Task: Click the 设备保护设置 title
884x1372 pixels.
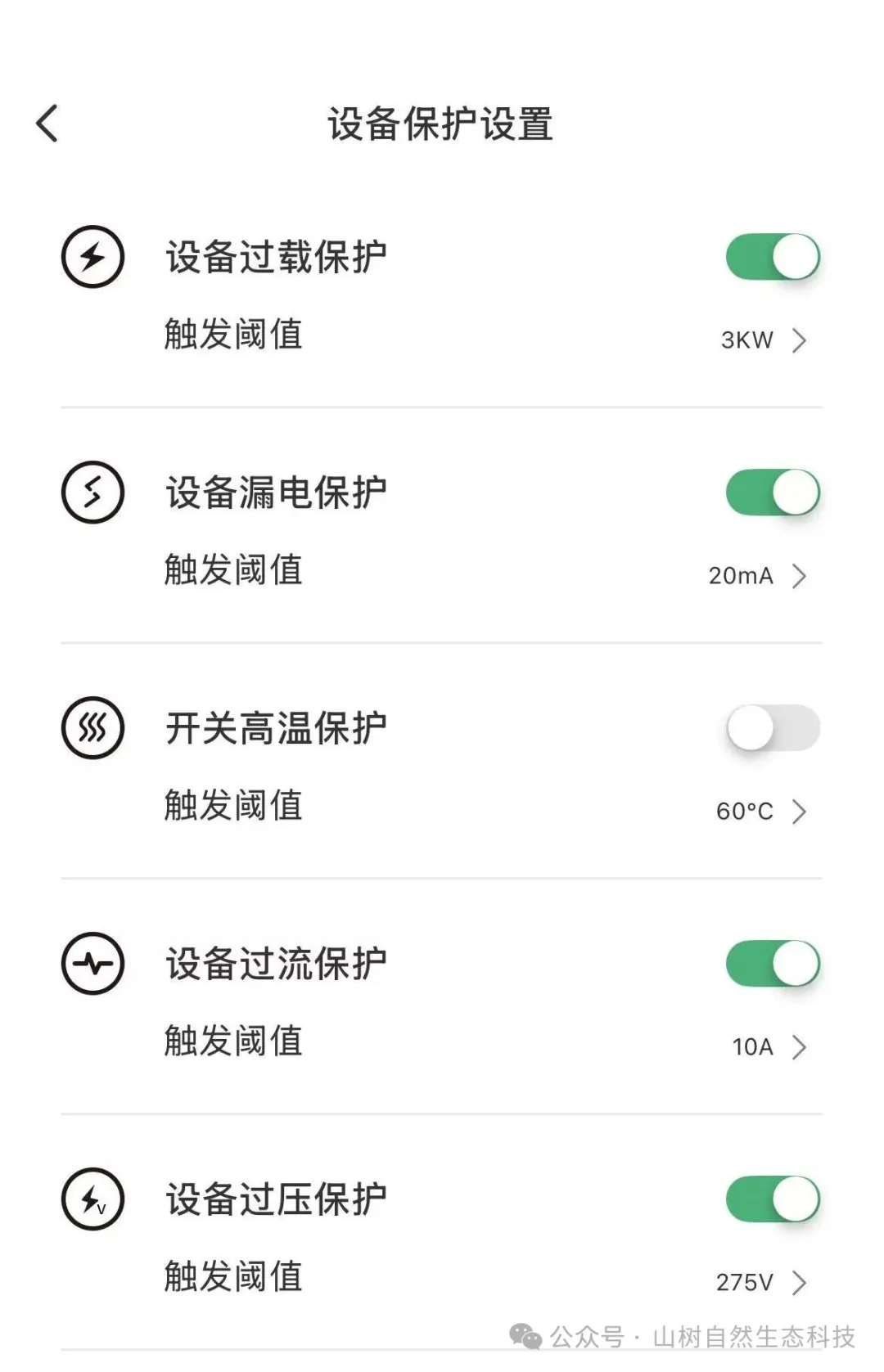Action: tap(441, 124)
